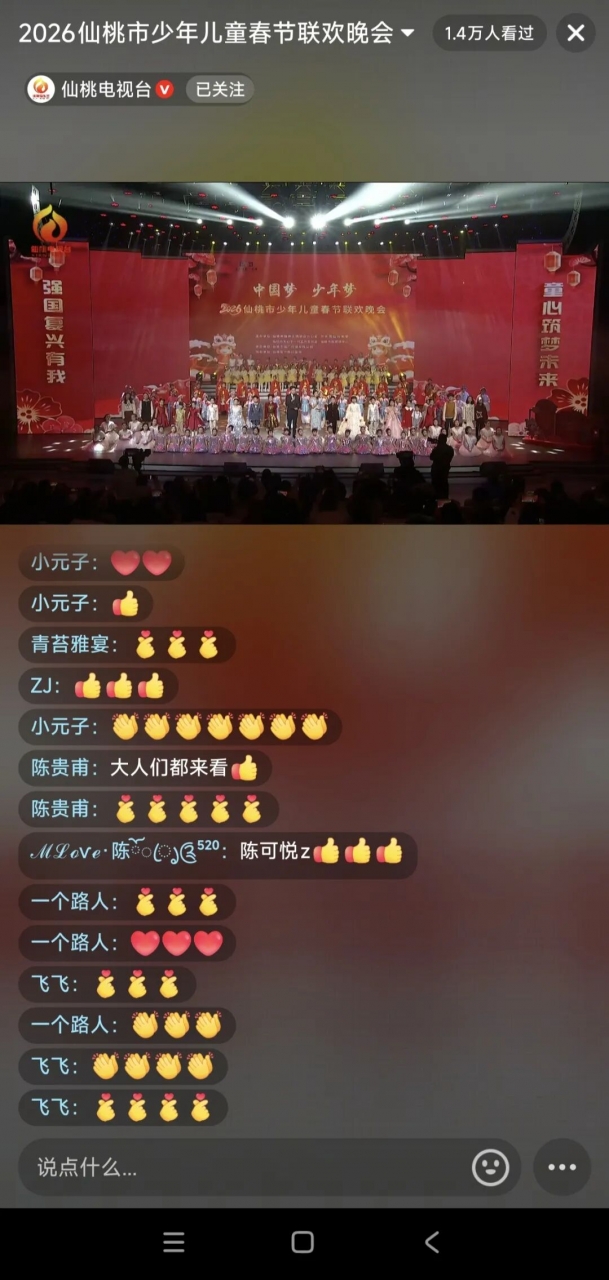Open the 1.4万人看过 viewer list
The height and width of the screenshot is (1280, 609).
[x=489, y=33]
